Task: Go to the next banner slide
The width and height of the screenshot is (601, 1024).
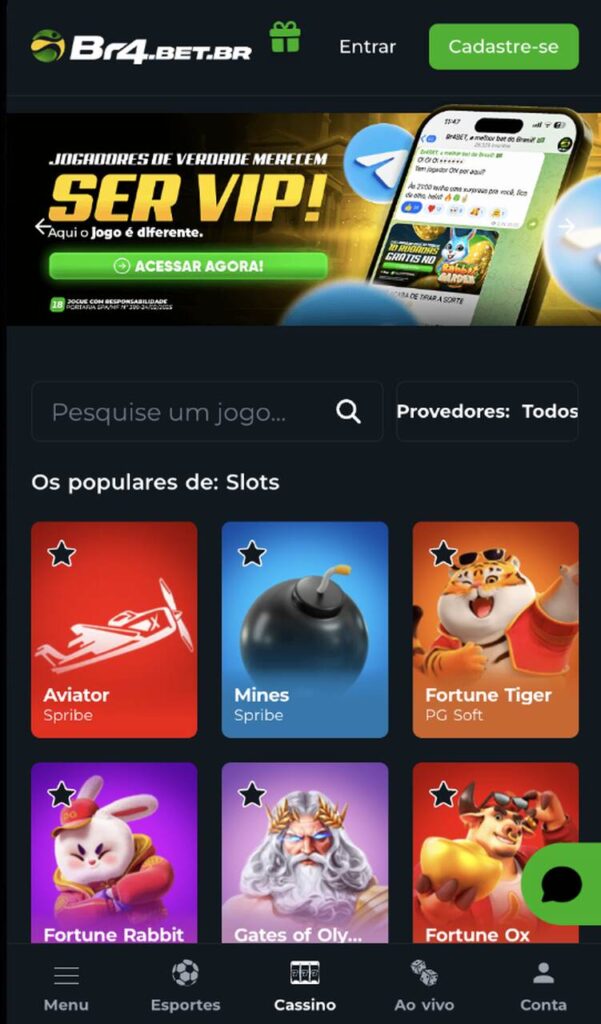Action: [568, 227]
